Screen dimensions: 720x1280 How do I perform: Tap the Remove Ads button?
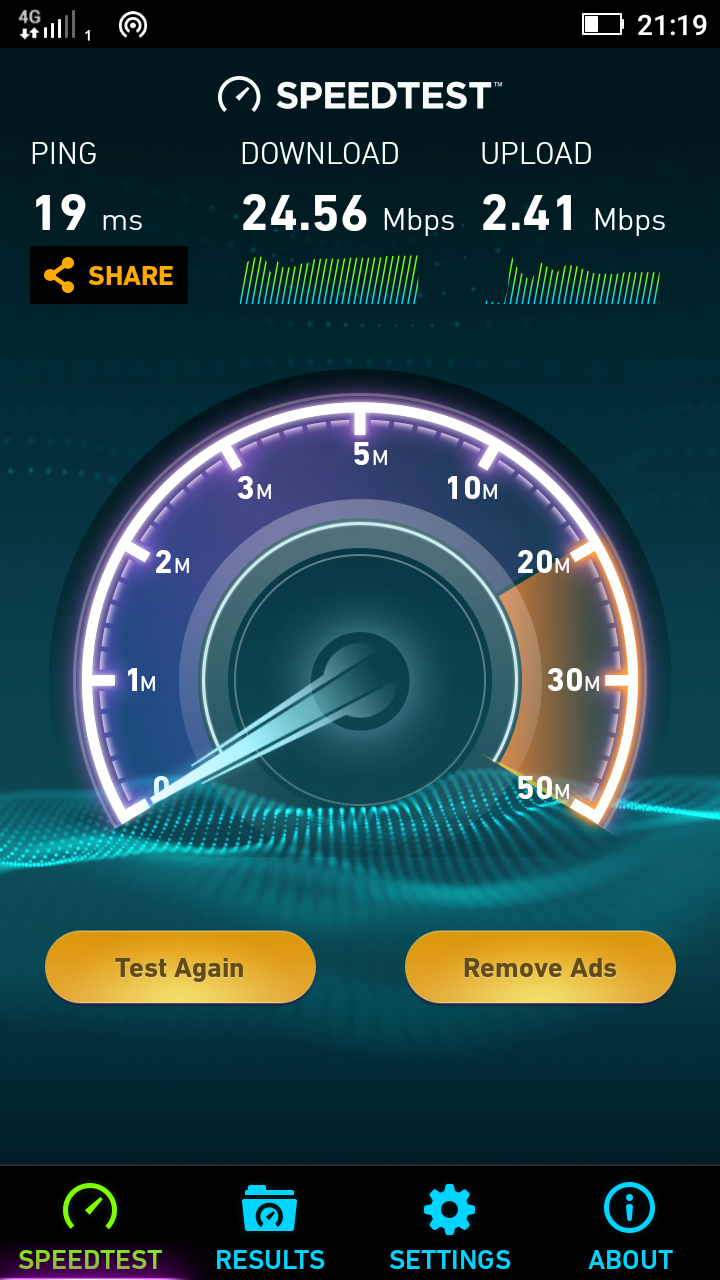coord(540,967)
